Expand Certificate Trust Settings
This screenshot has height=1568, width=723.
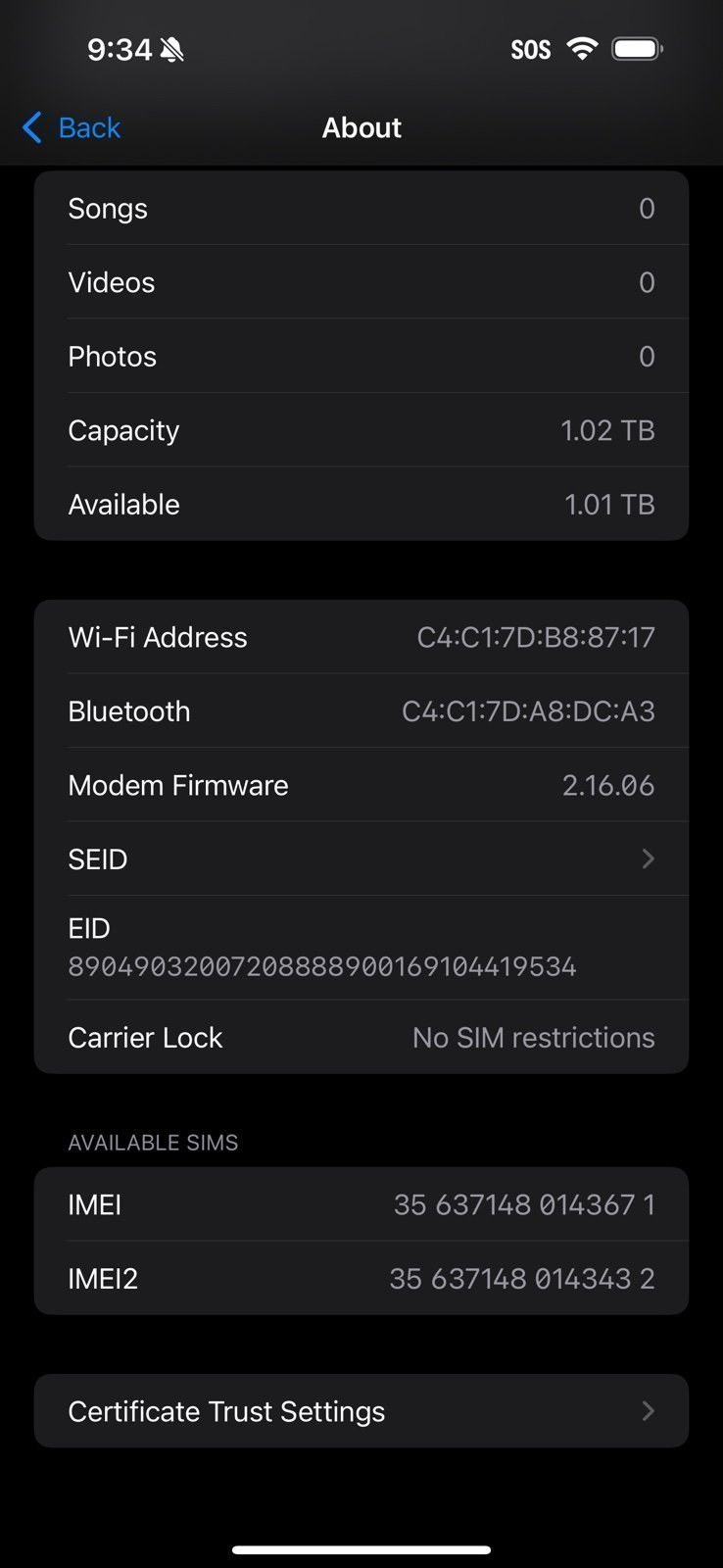(361, 1411)
